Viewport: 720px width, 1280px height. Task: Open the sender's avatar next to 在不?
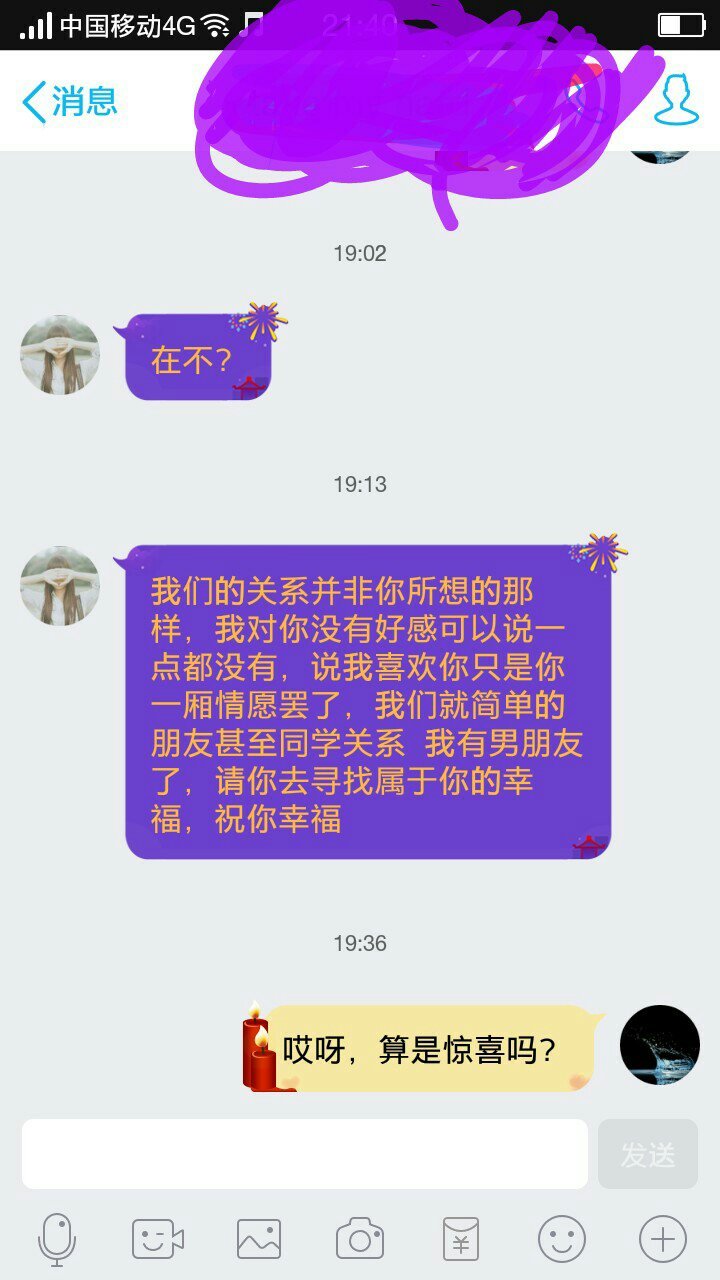[60, 355]
